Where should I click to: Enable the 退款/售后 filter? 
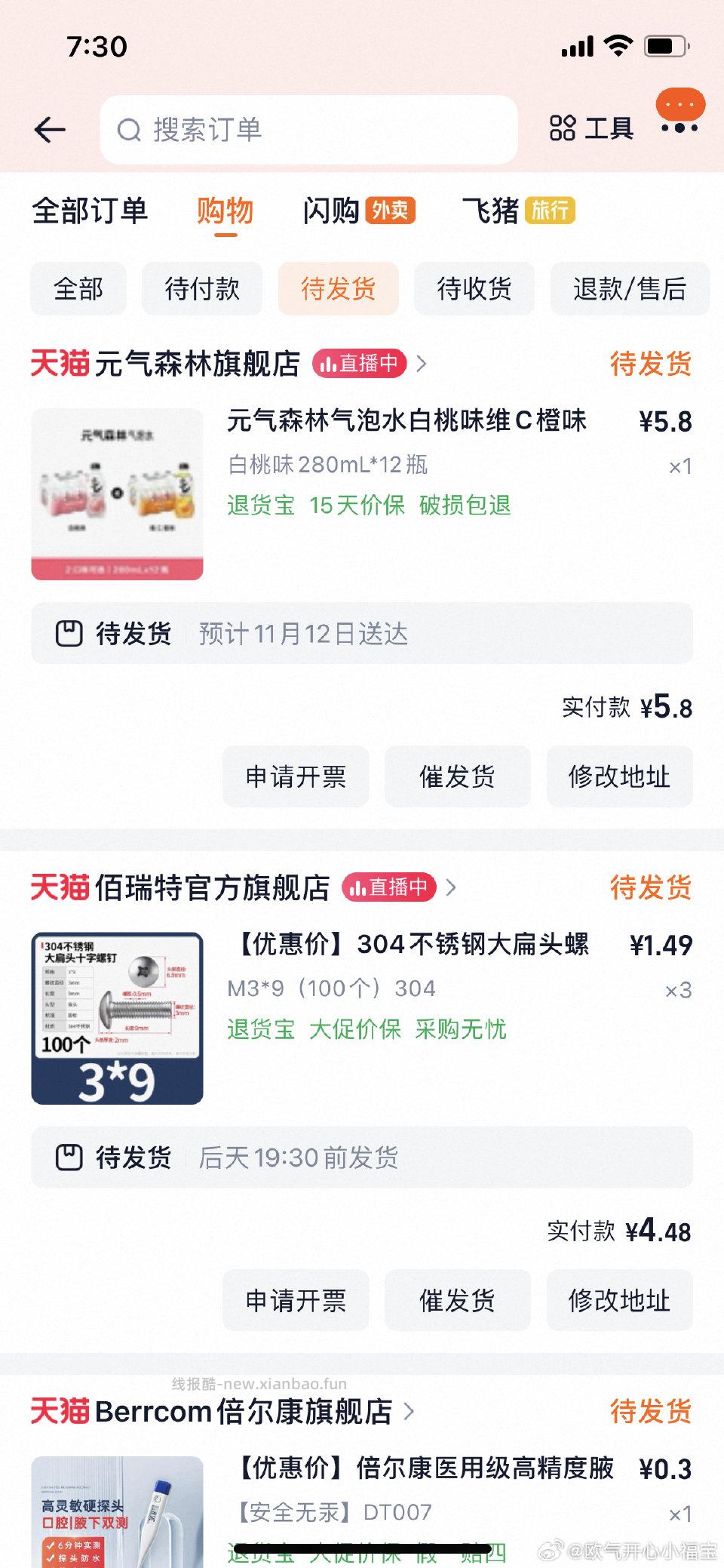[x=630, y=289]
